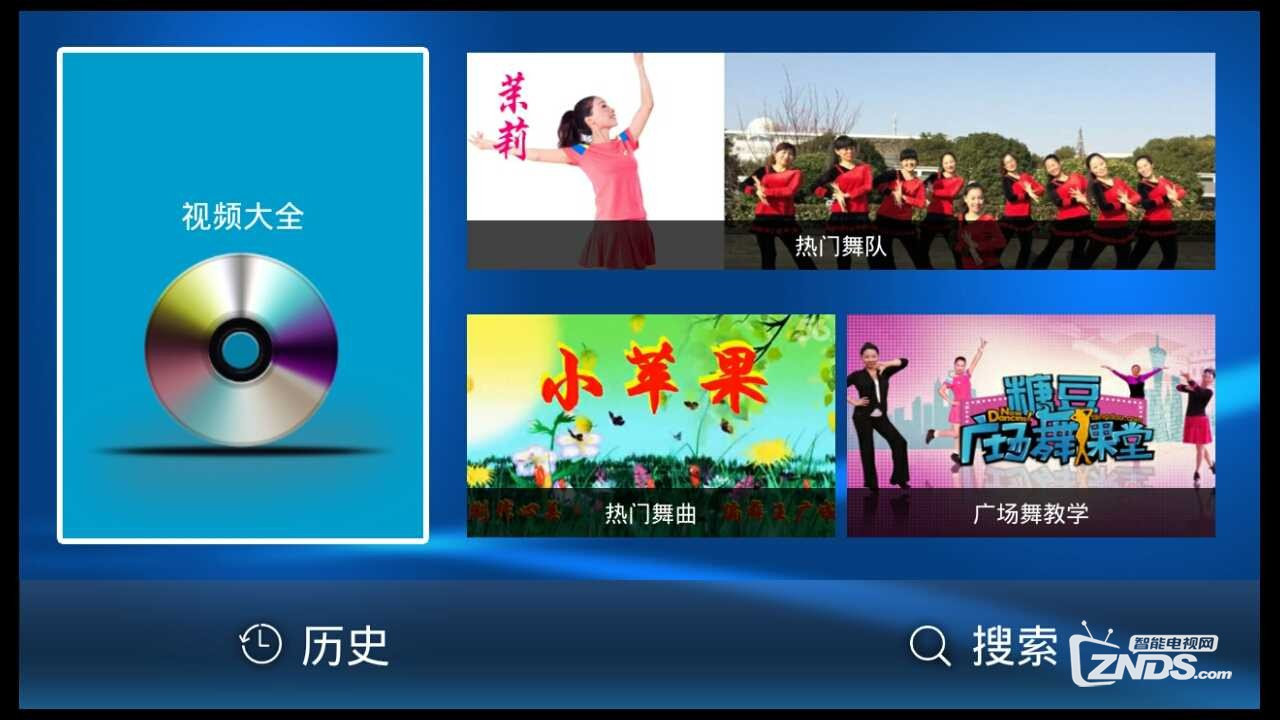Open the 热门舞队 dance teams tile
The width and height of the screenshot is (1280, 720).
(x=840, y=162)
